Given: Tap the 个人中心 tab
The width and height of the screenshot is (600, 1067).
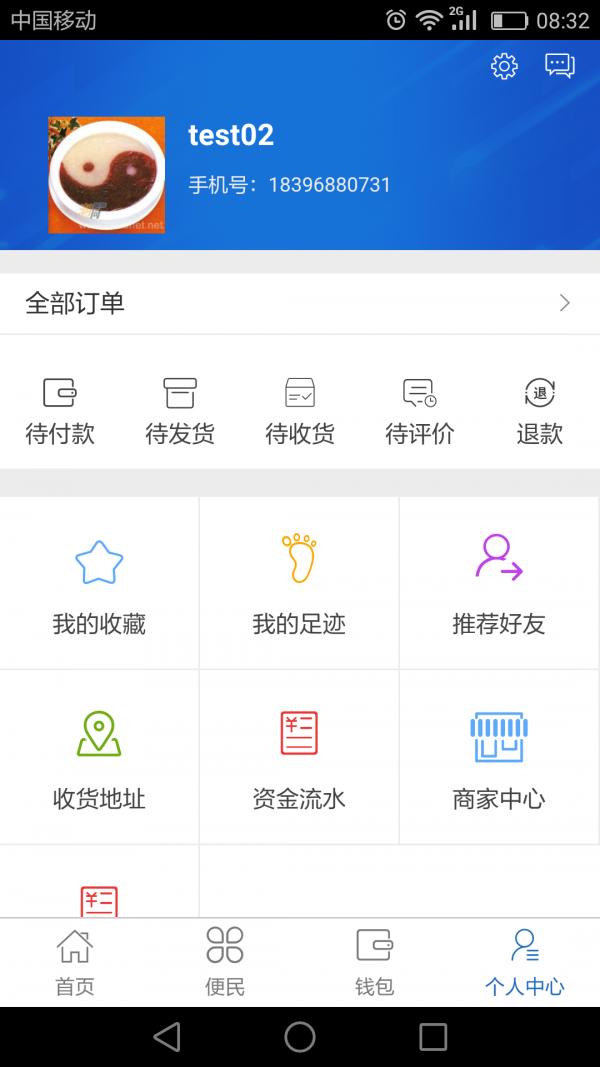Looking at the screenshot, I should click(x=525, y=962).
